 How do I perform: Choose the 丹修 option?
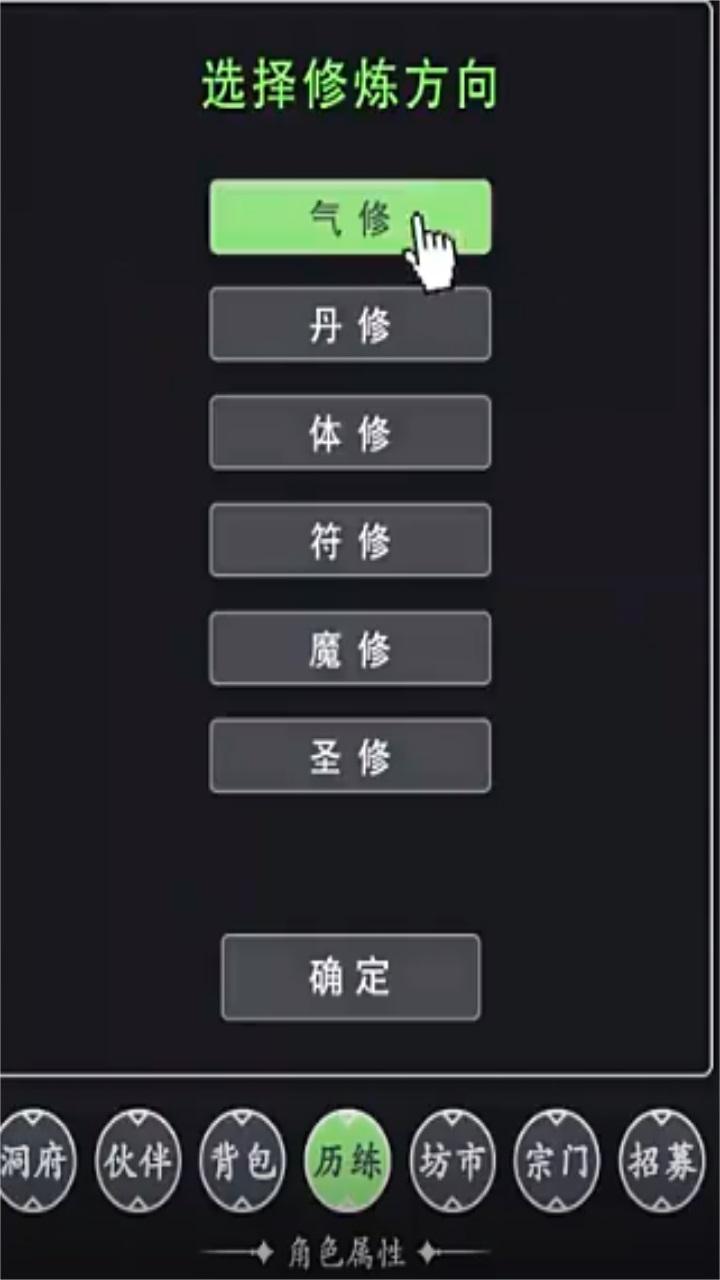(350, 324)
